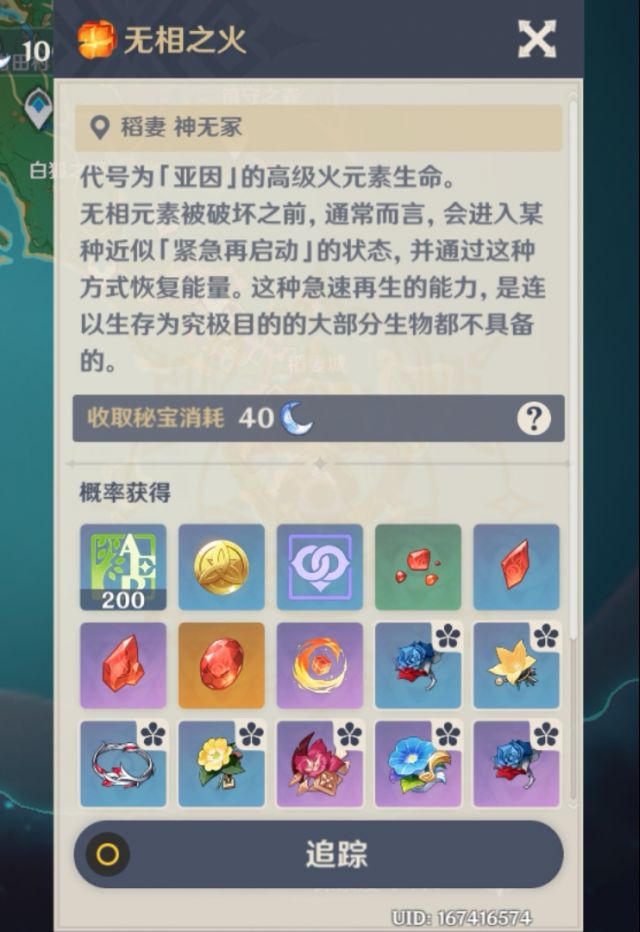View the blue morning glory artifact reward
This screenshot has height=932, width=640.
point(418,763)
